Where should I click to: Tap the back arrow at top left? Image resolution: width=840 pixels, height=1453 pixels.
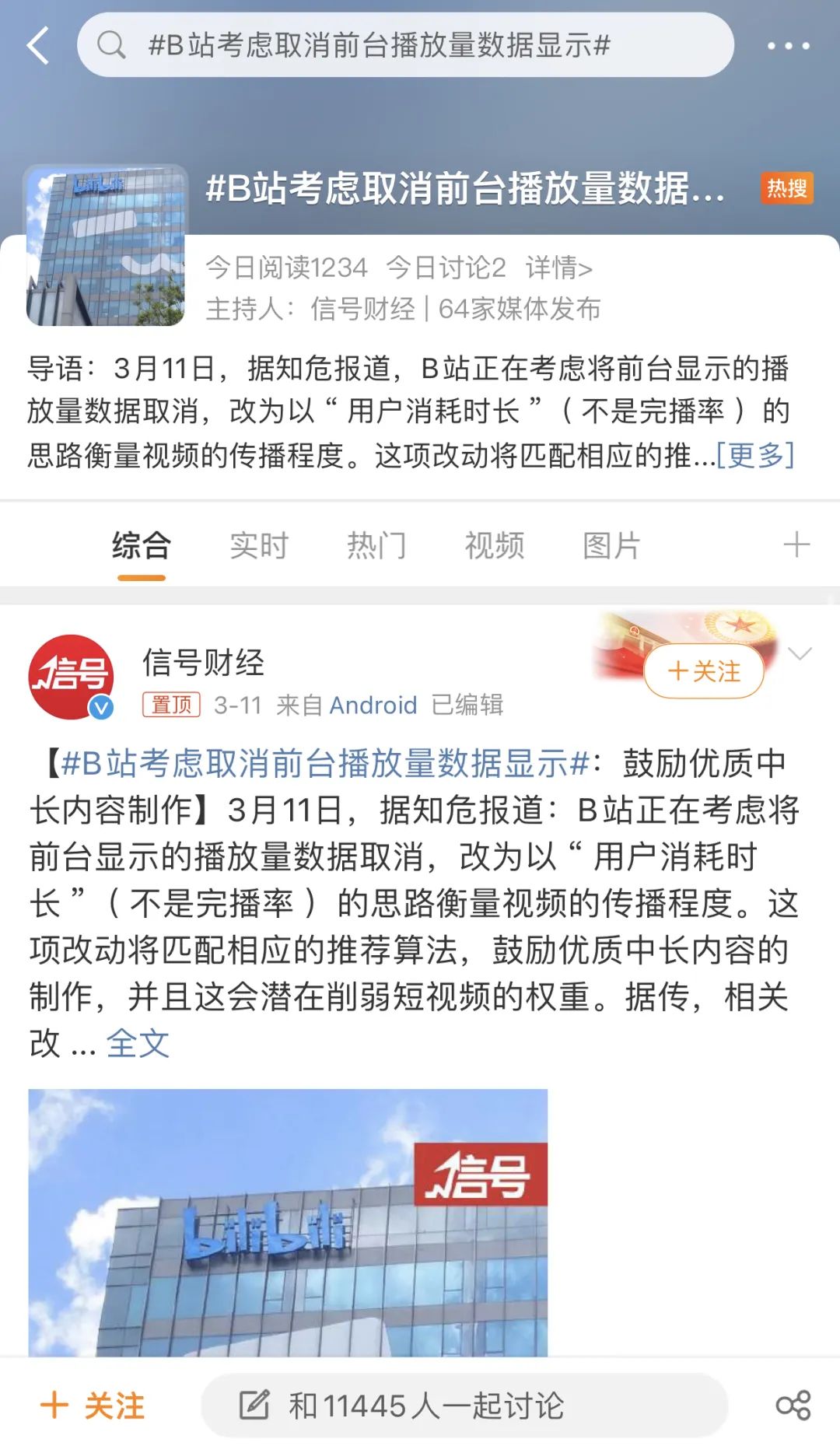tap(38, 47)
